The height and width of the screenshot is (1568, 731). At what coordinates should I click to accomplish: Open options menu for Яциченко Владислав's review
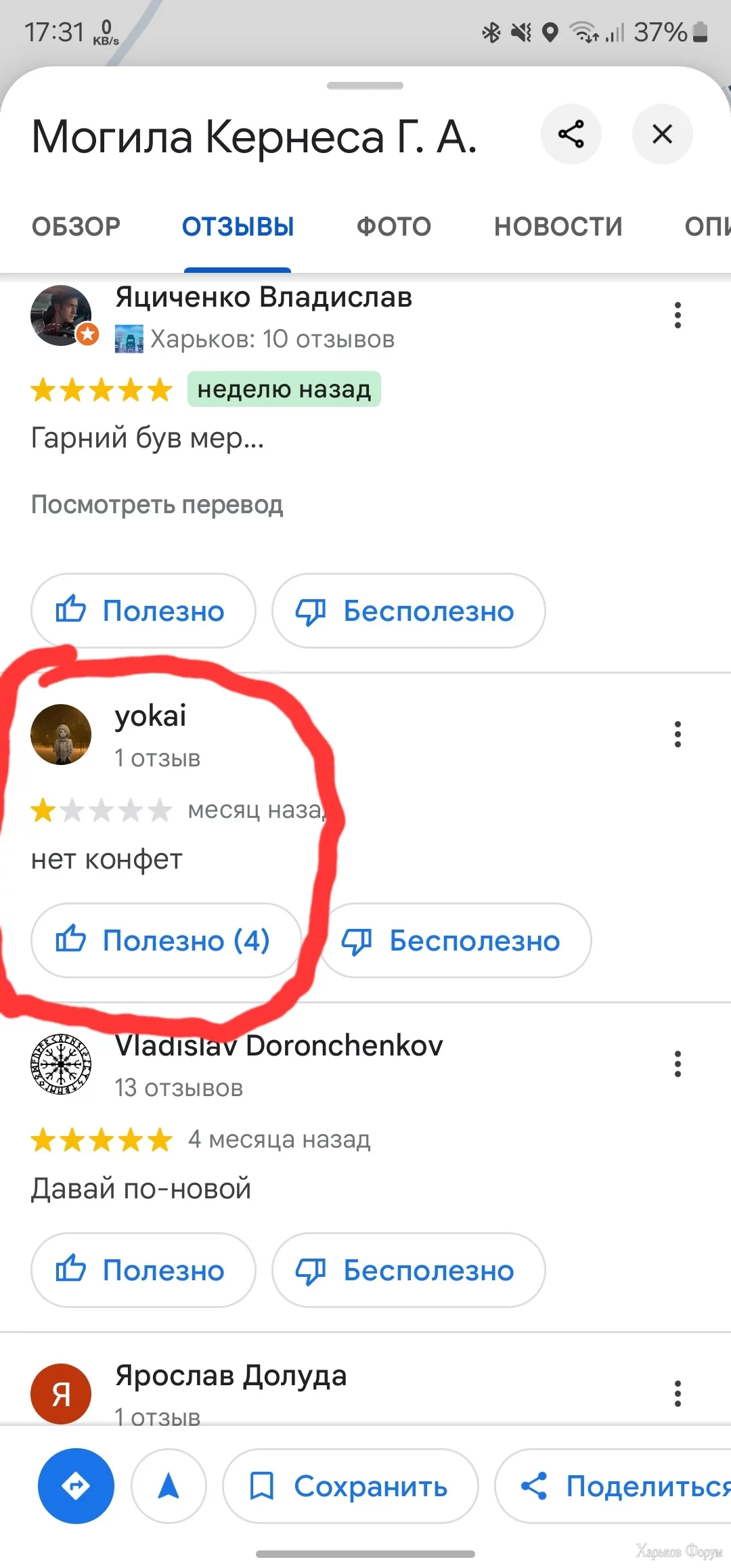[678, 315]
